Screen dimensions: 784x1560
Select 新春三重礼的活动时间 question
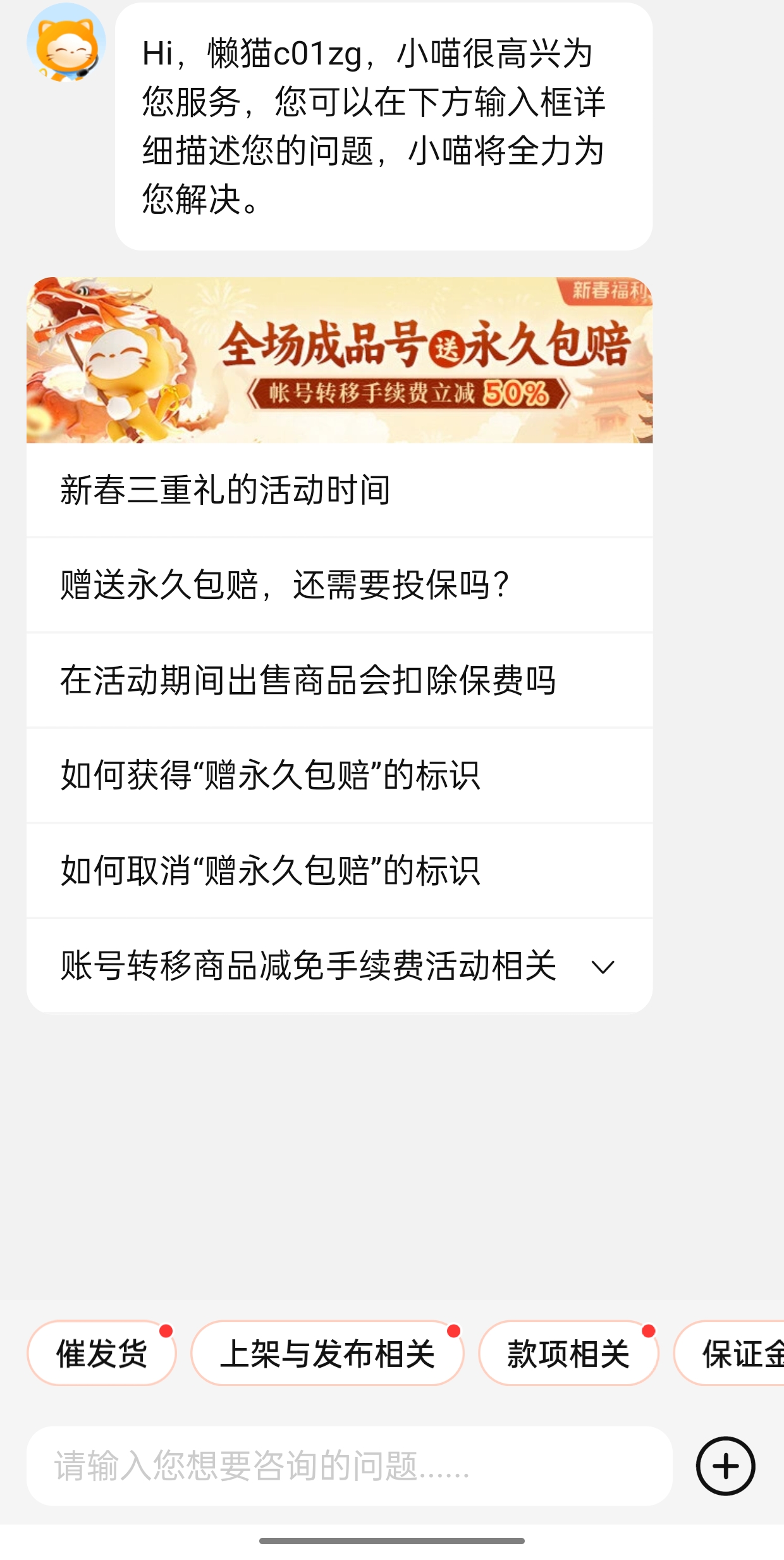[339, 490]
